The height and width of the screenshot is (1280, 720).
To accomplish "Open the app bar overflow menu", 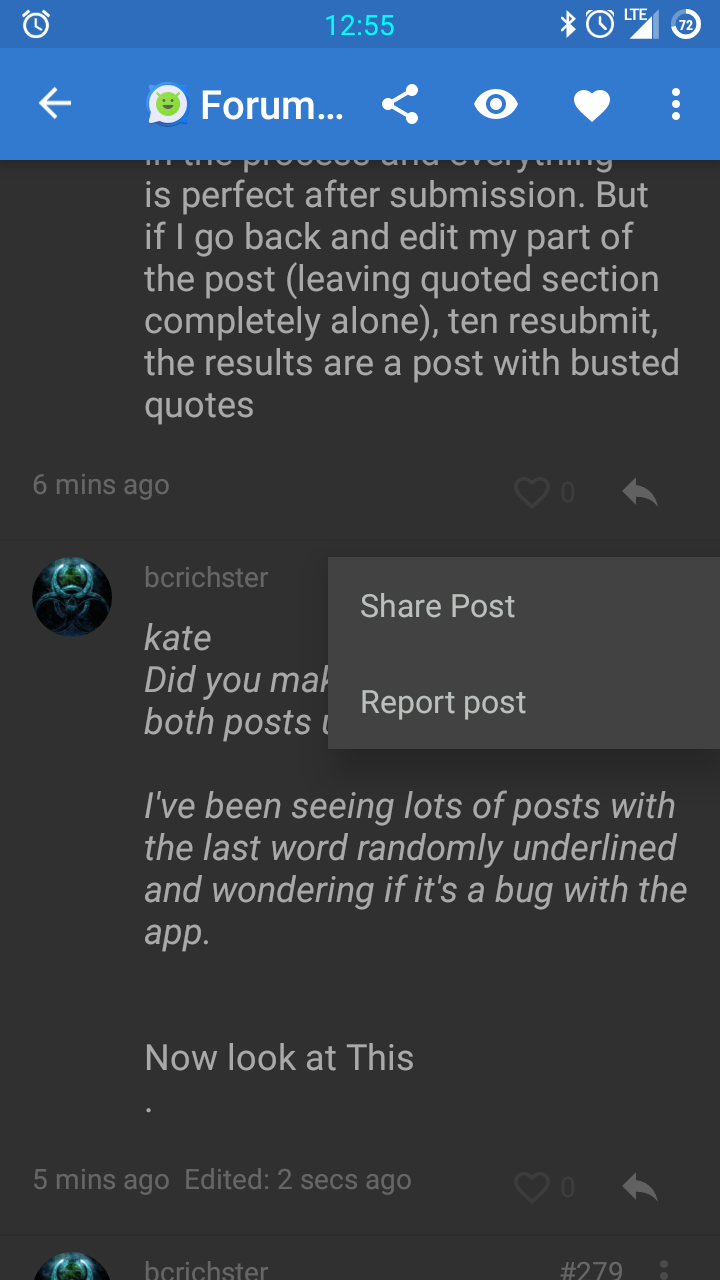I will [x=676, y=104].
